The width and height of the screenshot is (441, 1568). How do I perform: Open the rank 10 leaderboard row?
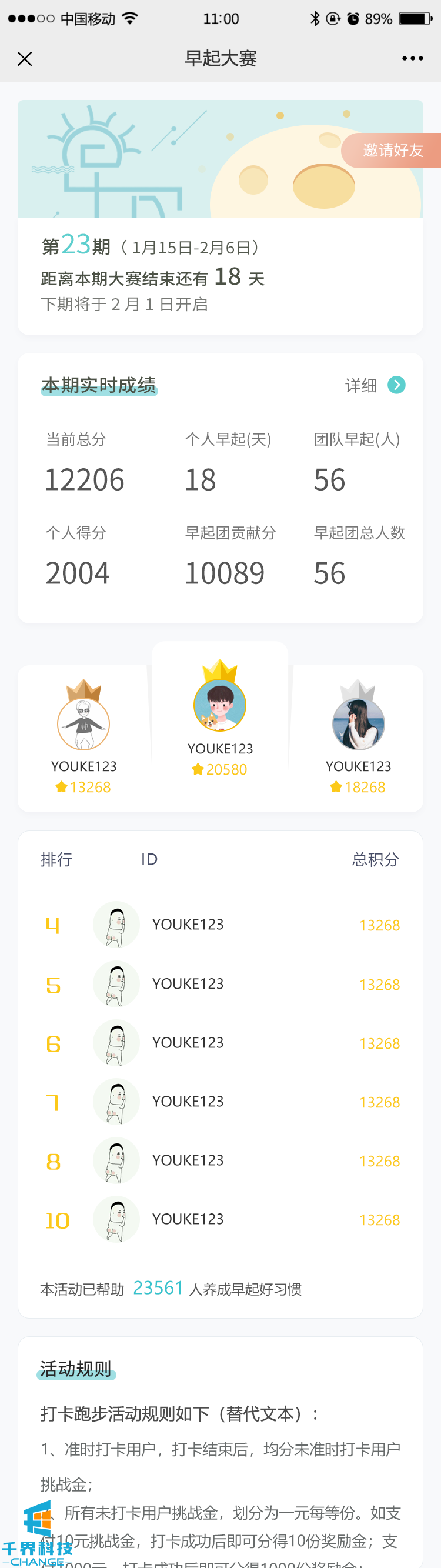(x=220, y=1219)
